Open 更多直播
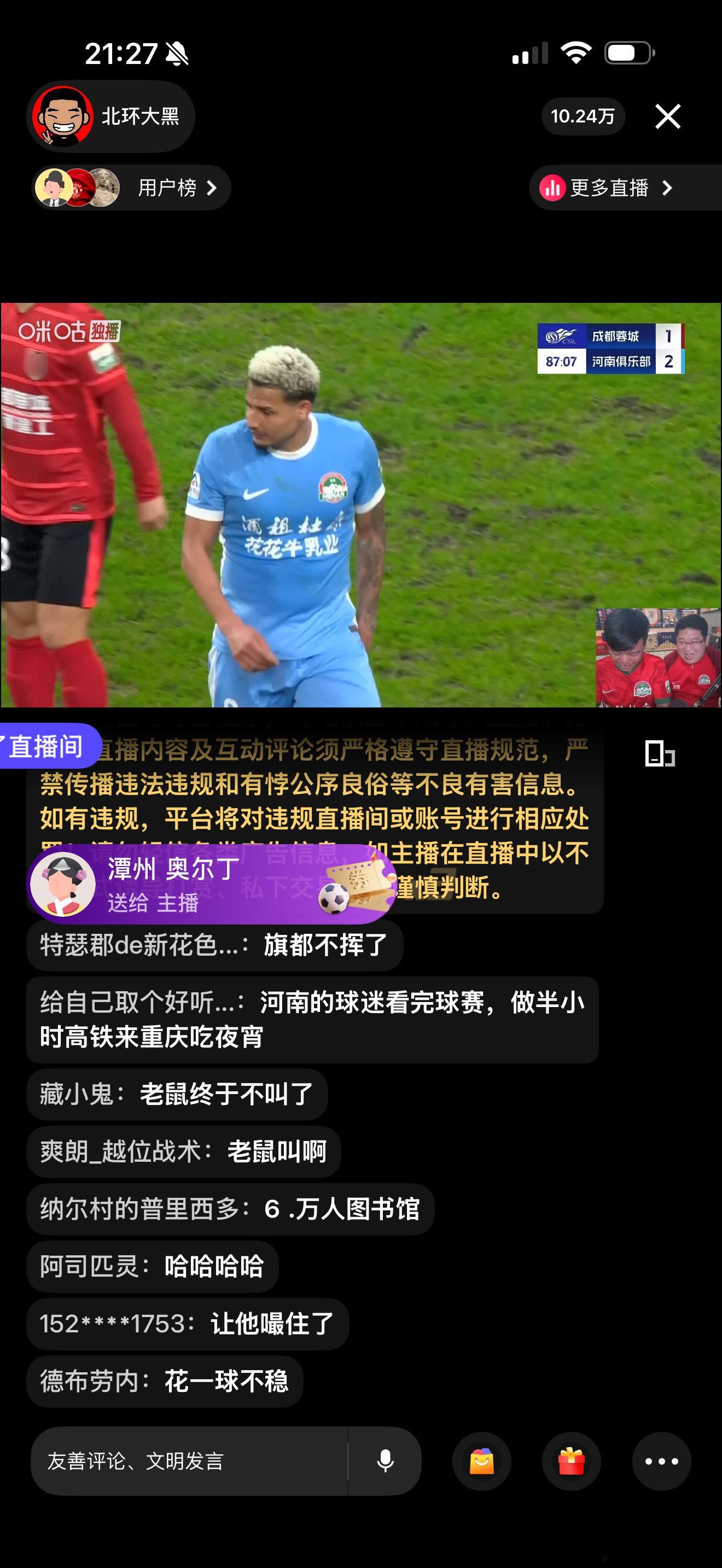 tap(609, 189)
